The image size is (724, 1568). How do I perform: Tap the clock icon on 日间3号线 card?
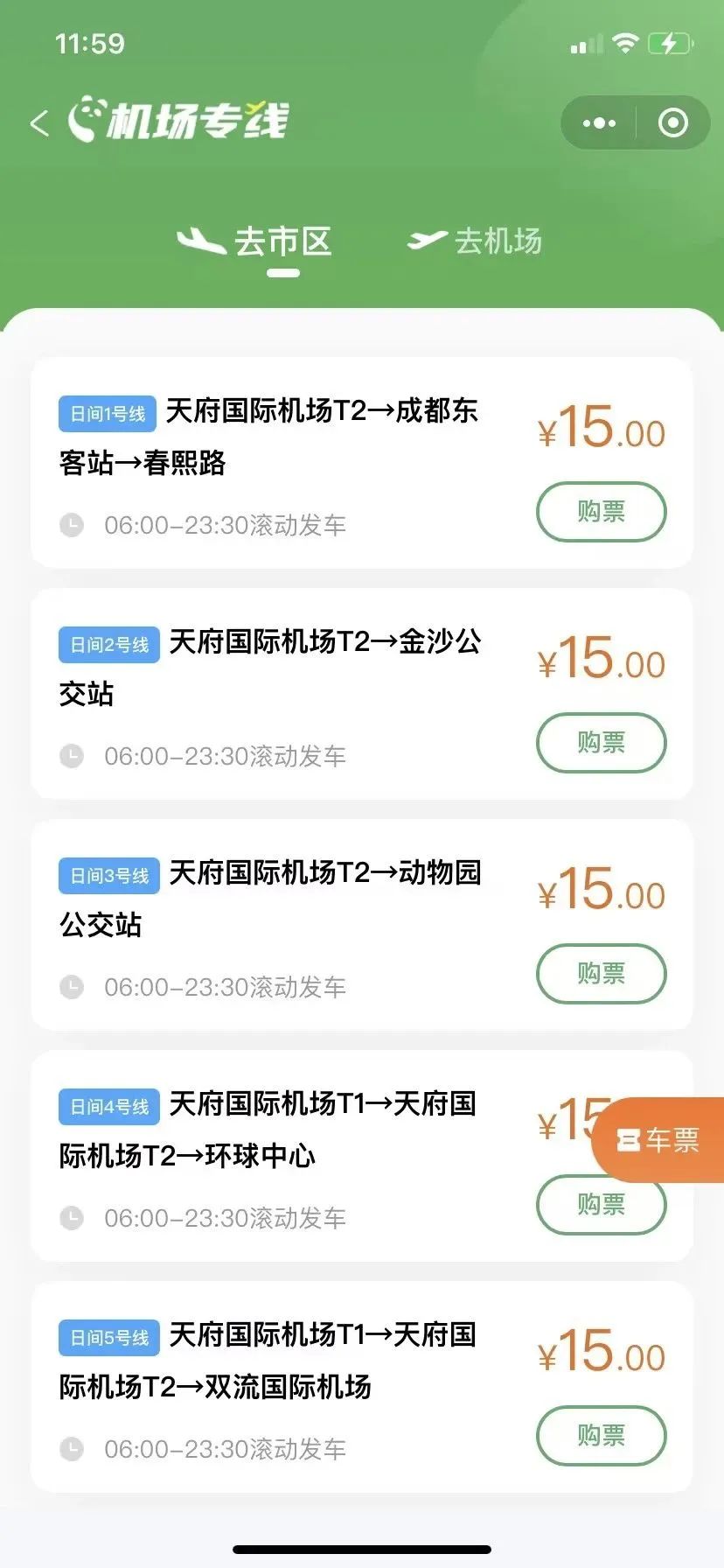click(73, 987)
